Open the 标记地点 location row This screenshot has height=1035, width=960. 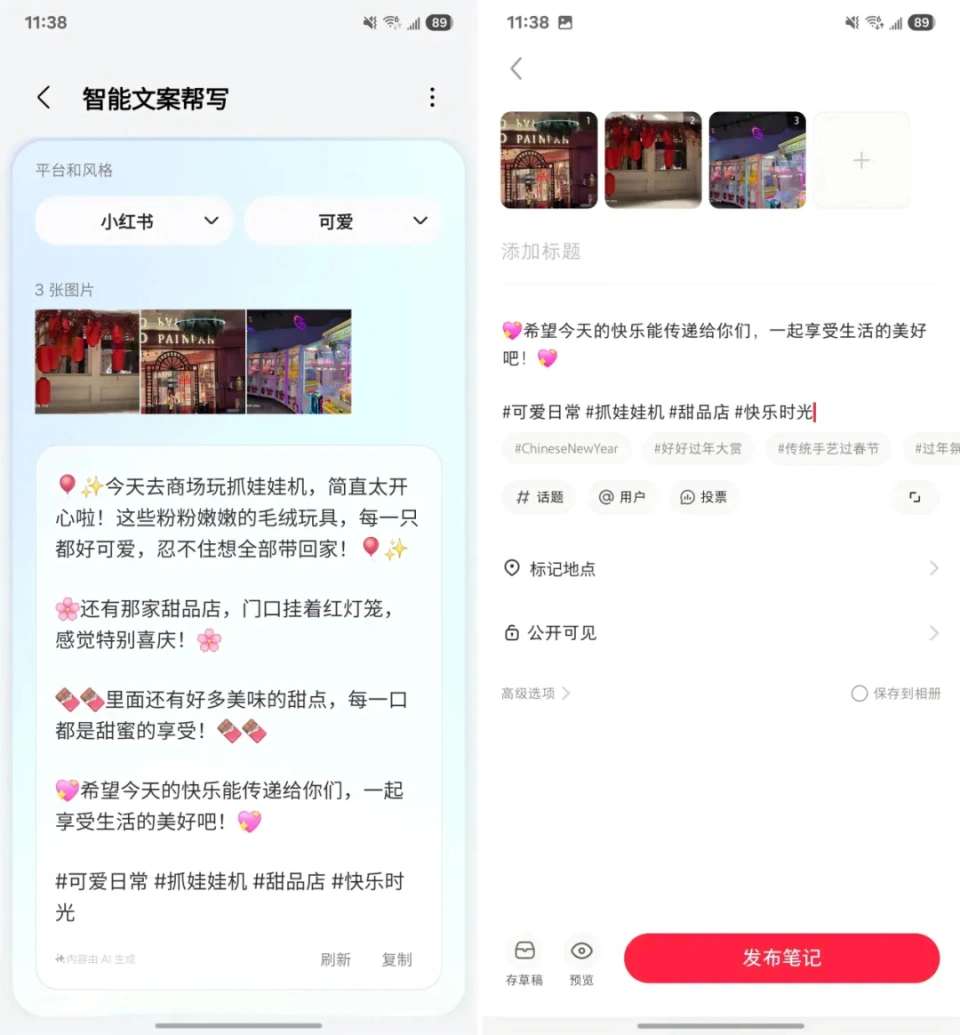tap(720, 568)
